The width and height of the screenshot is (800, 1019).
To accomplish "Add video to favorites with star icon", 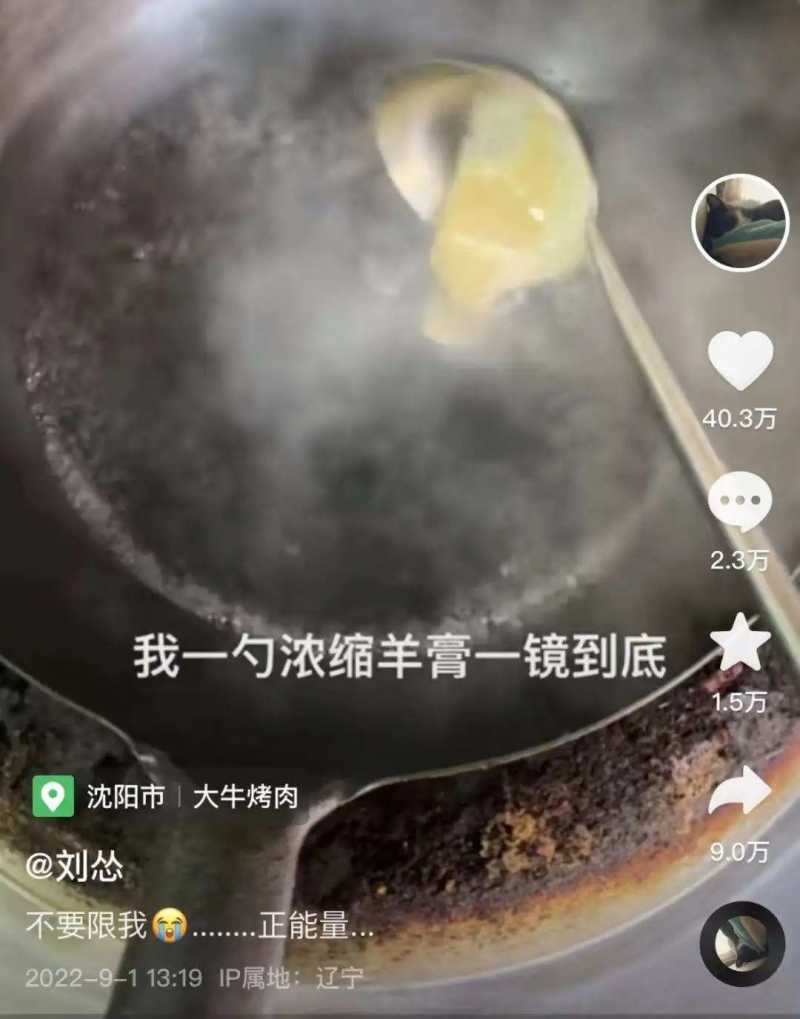I will [x=740, y=644].
